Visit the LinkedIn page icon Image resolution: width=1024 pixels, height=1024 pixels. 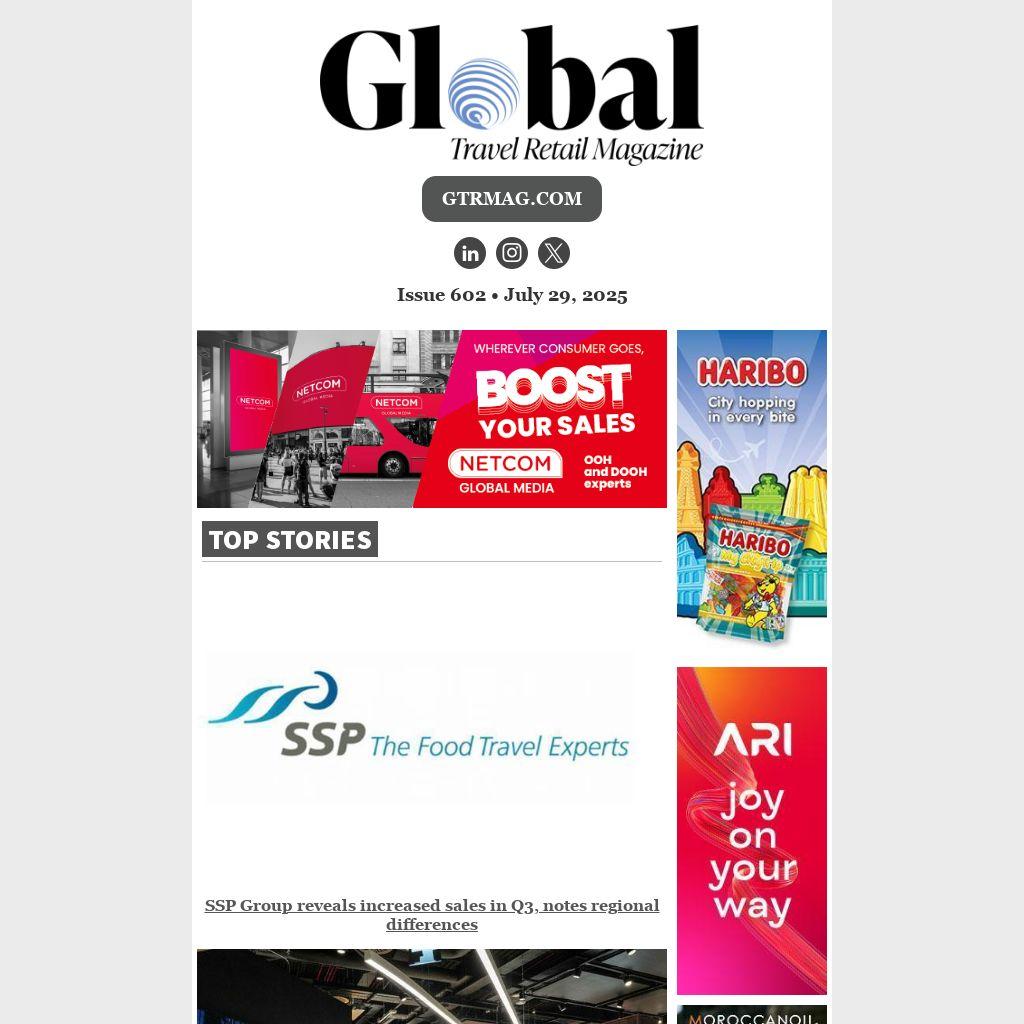(470, 253)
